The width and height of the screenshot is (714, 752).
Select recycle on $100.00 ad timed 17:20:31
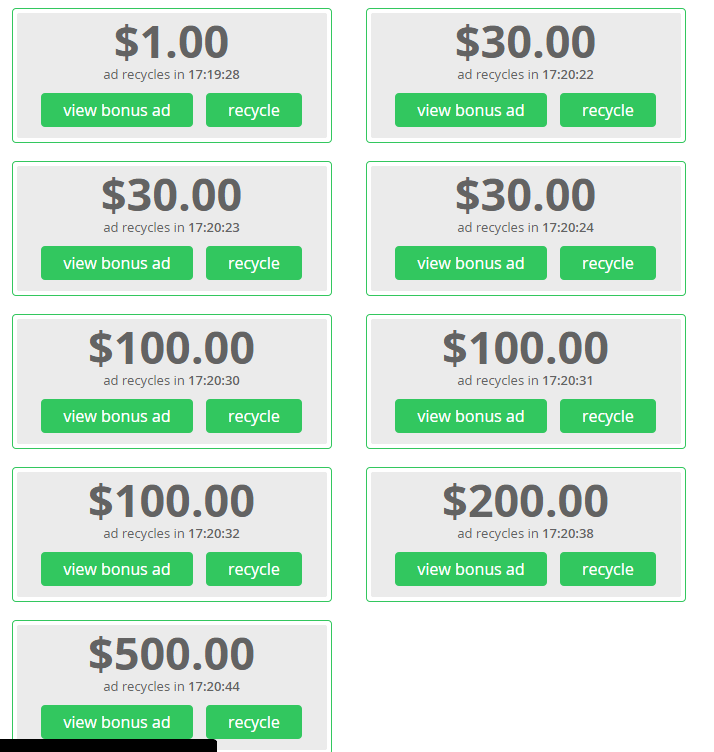click(x=607, y=416)
